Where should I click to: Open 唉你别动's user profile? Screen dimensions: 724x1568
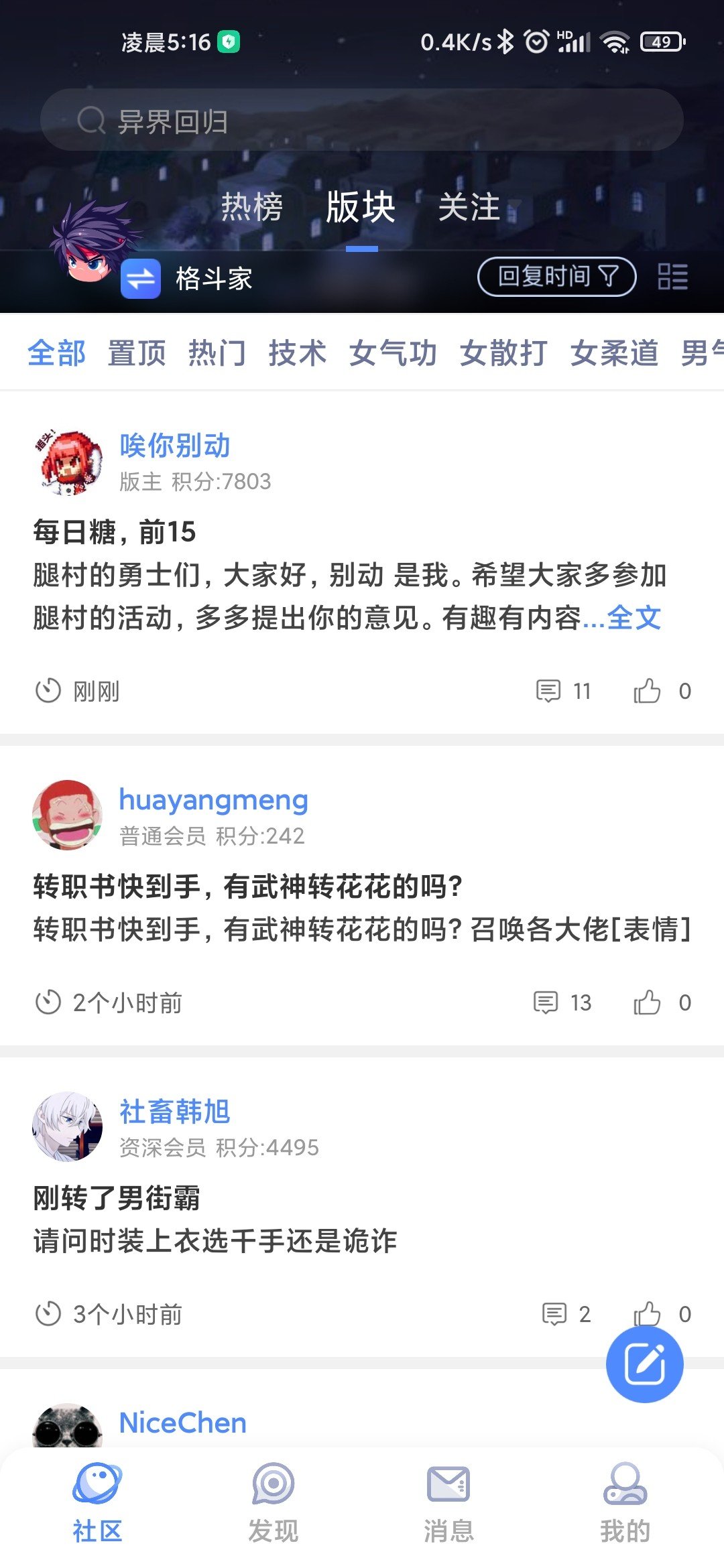pos(174,446)
